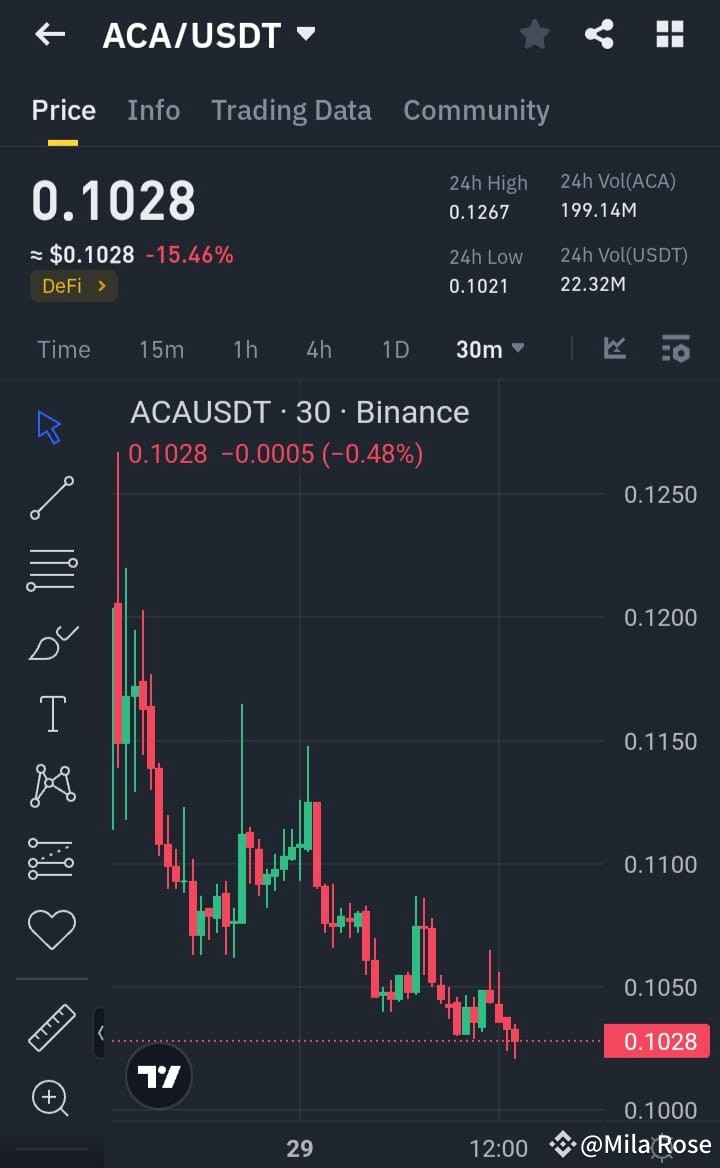720x1168 pixels.
Task: Select the heart sticker tool
Action: click(x=50, y=929)
